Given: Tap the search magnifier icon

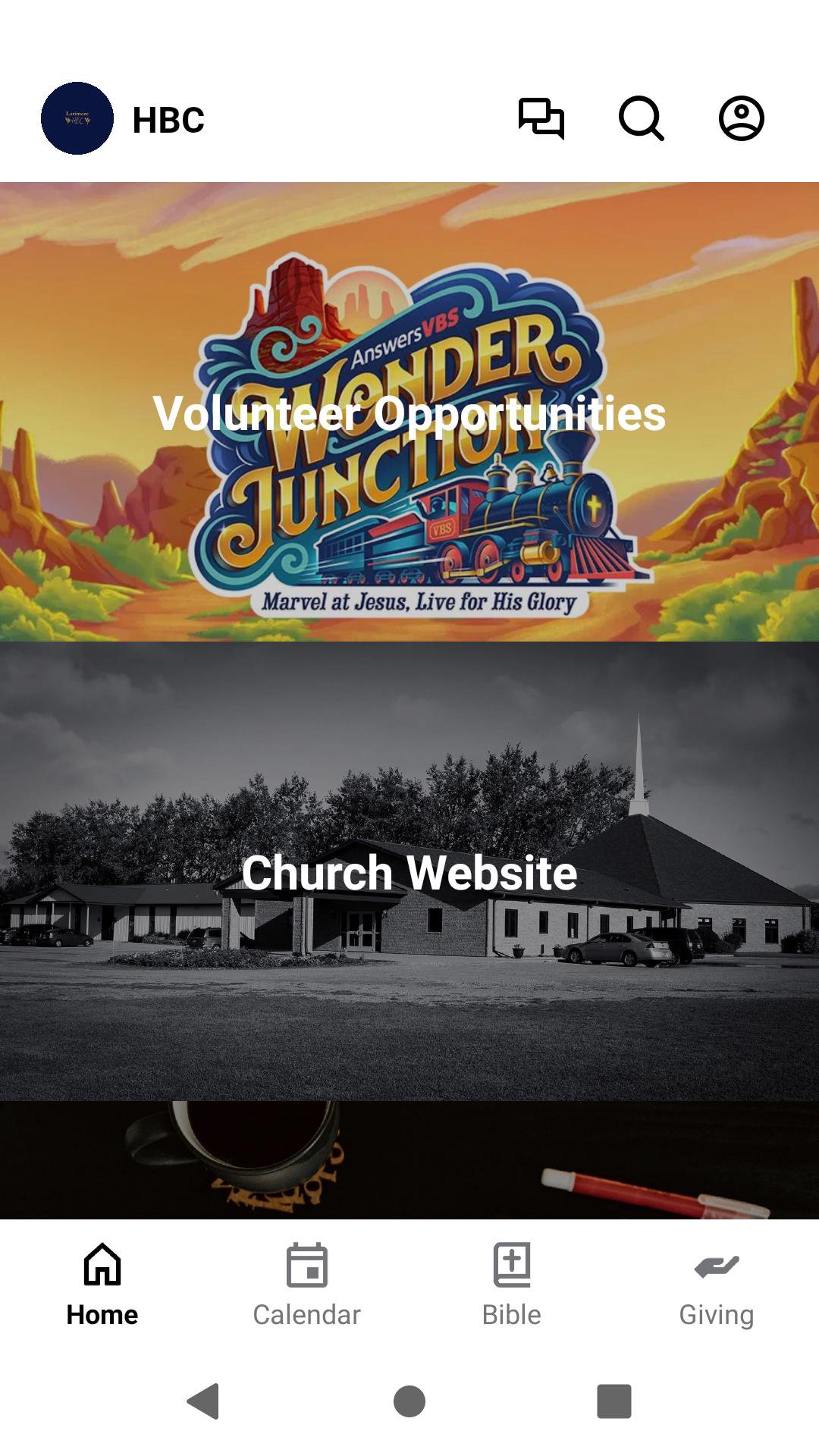Looking at the screenshot, I should tap(641, 118).
